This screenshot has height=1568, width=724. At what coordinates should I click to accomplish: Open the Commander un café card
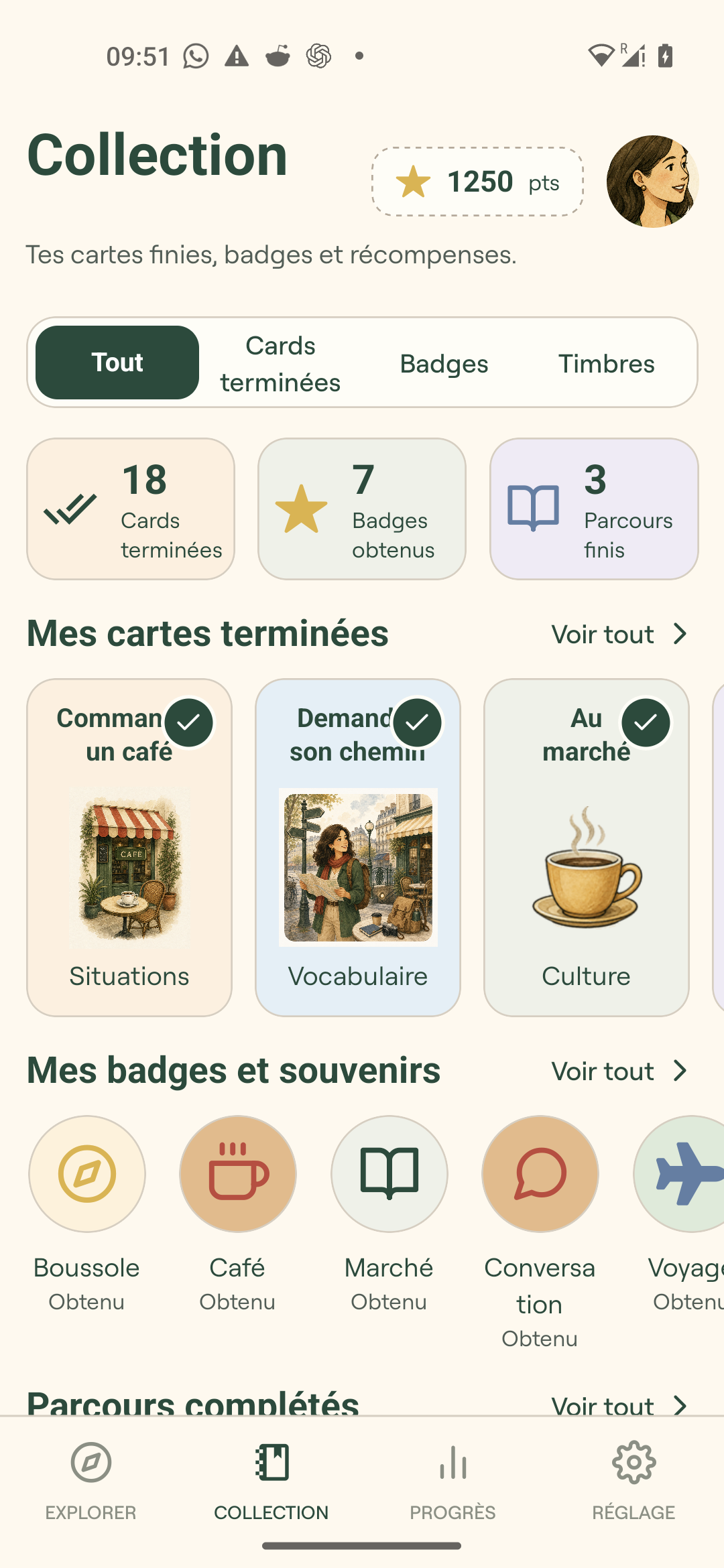tap(129, 848)
